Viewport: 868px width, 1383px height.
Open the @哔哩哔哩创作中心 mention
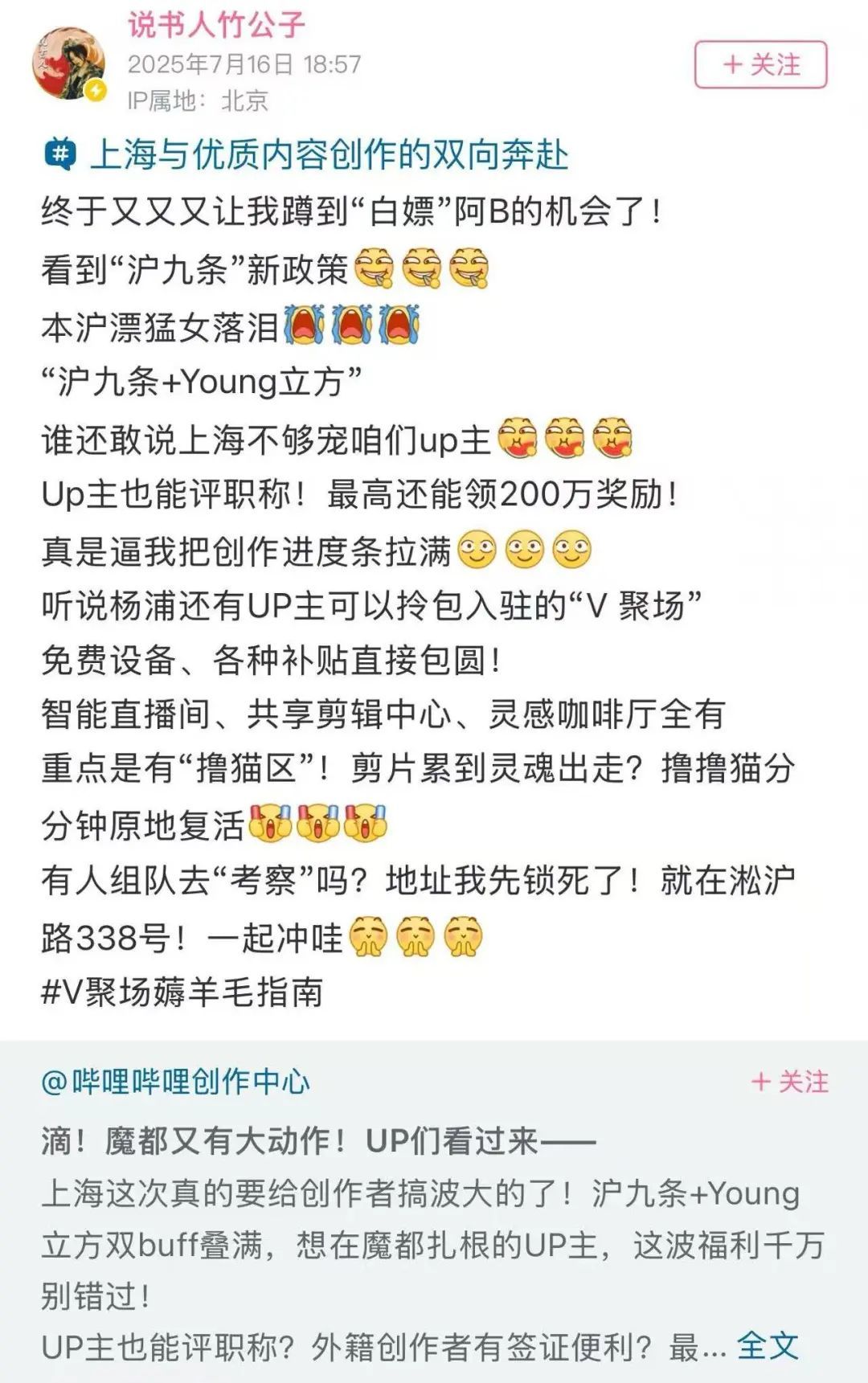[x=175, y=1082]
